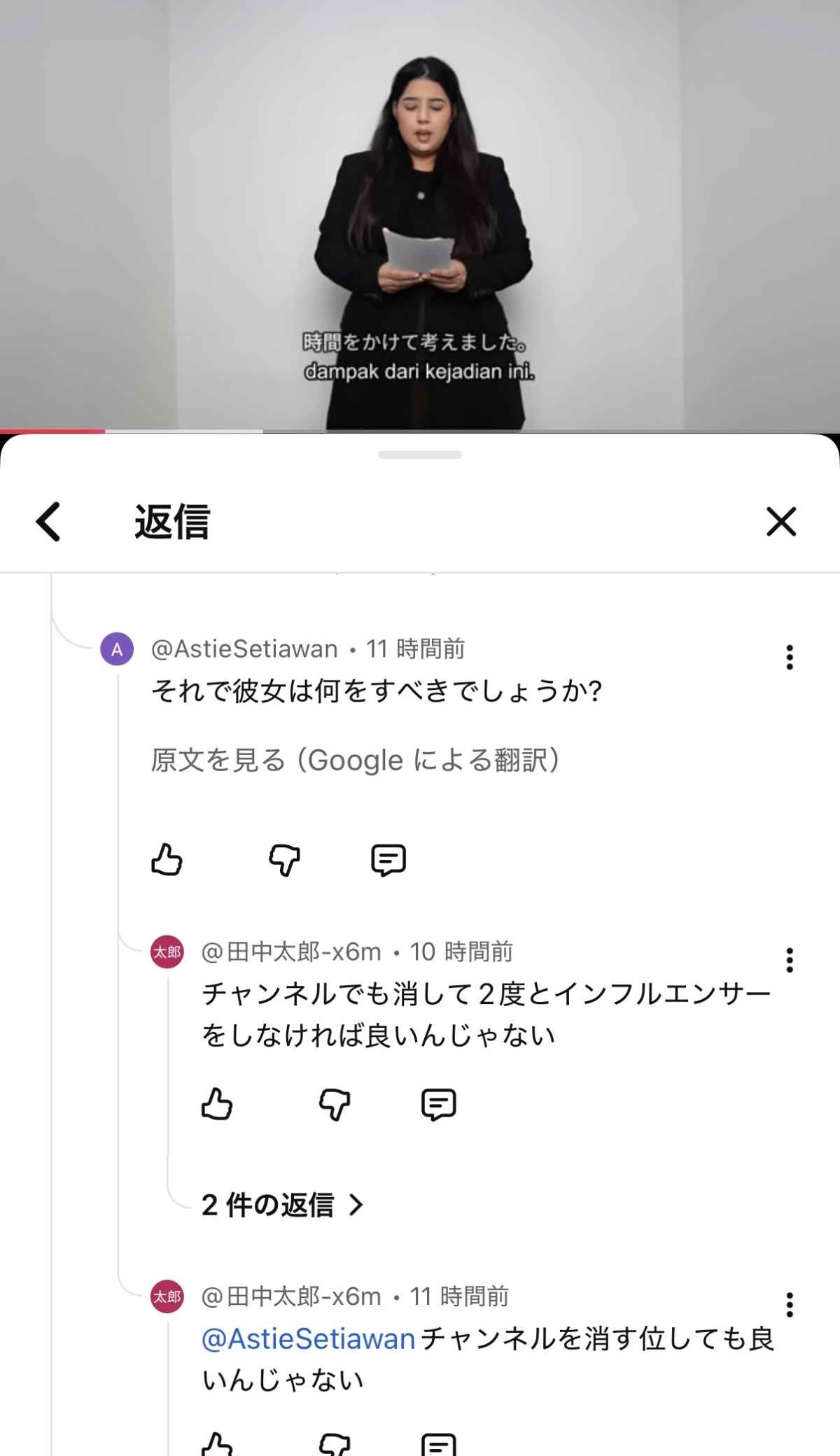The image size is (840, 1456).
Task: Click 田中太郎's red avatar icon
Action: click(x=167, y=951)
